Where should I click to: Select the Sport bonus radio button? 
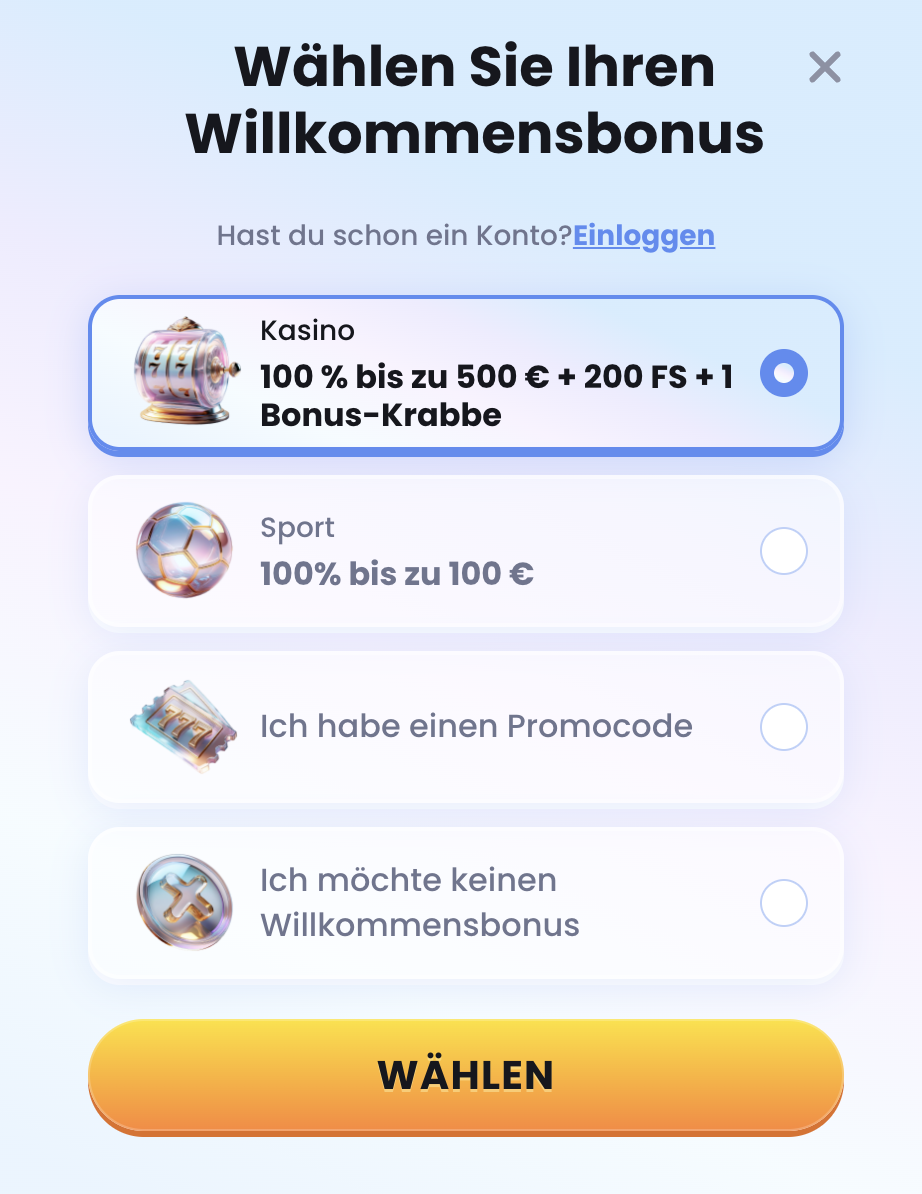point(783,551)
